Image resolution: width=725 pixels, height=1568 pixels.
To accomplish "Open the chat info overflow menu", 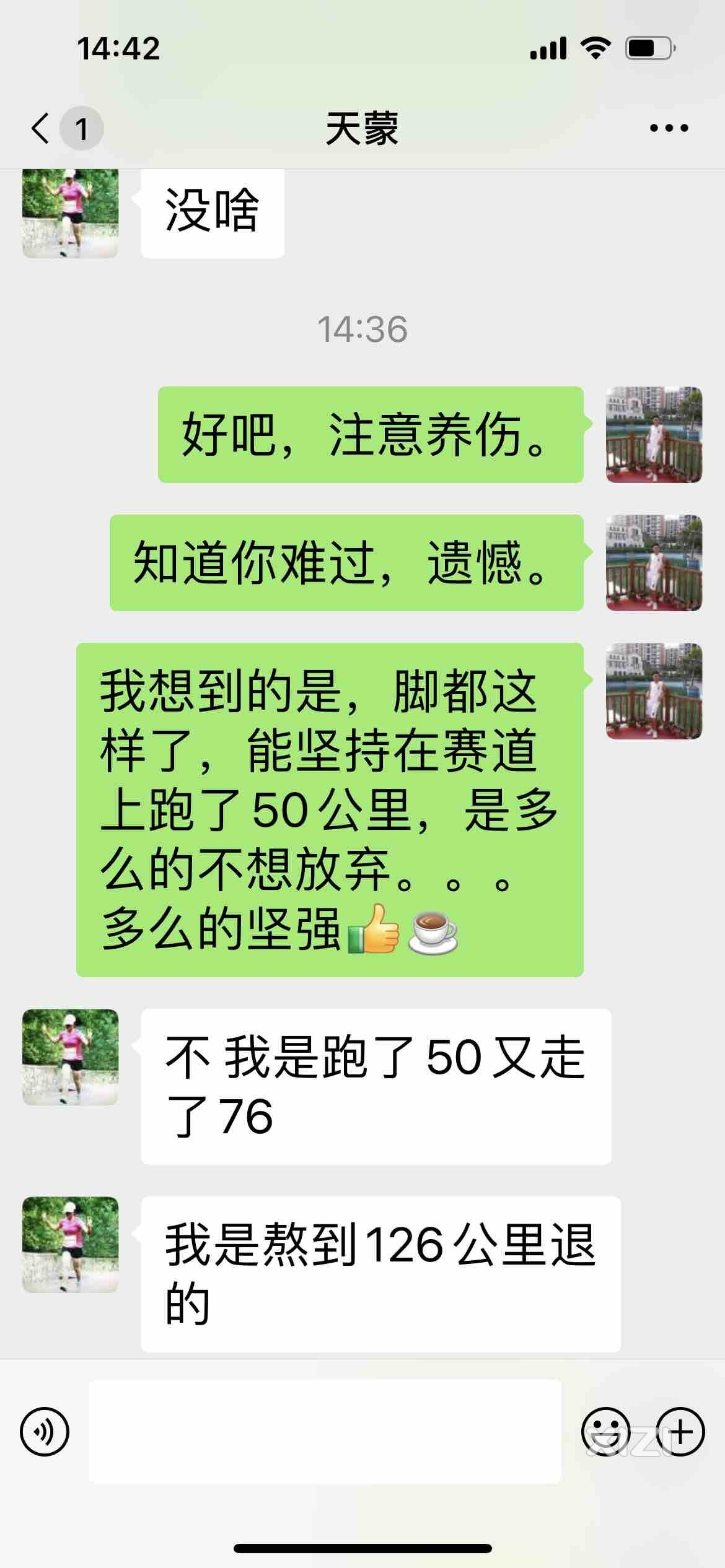I will (669, 129).
